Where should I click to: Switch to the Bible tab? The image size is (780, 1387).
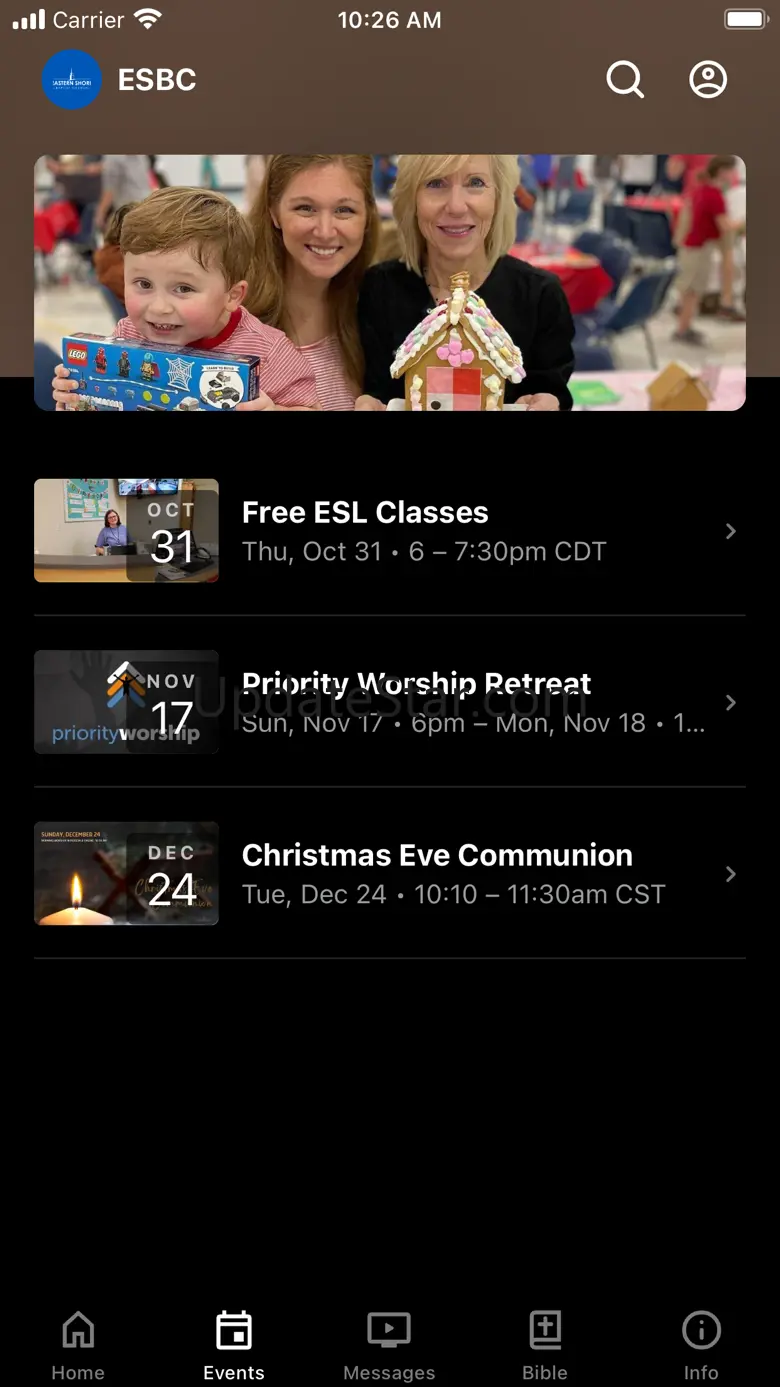pyautogui.click(x=545, y=1345)
